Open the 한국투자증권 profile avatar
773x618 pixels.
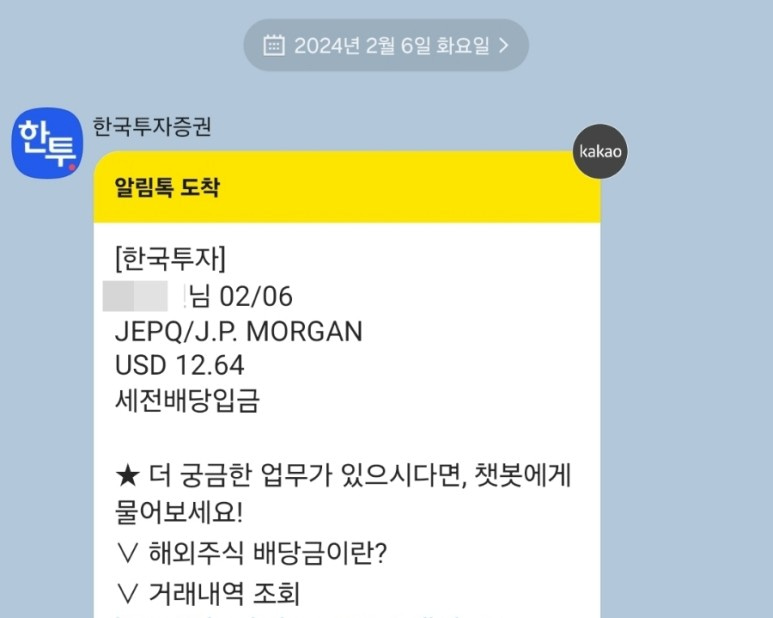[x=46, y=142]
